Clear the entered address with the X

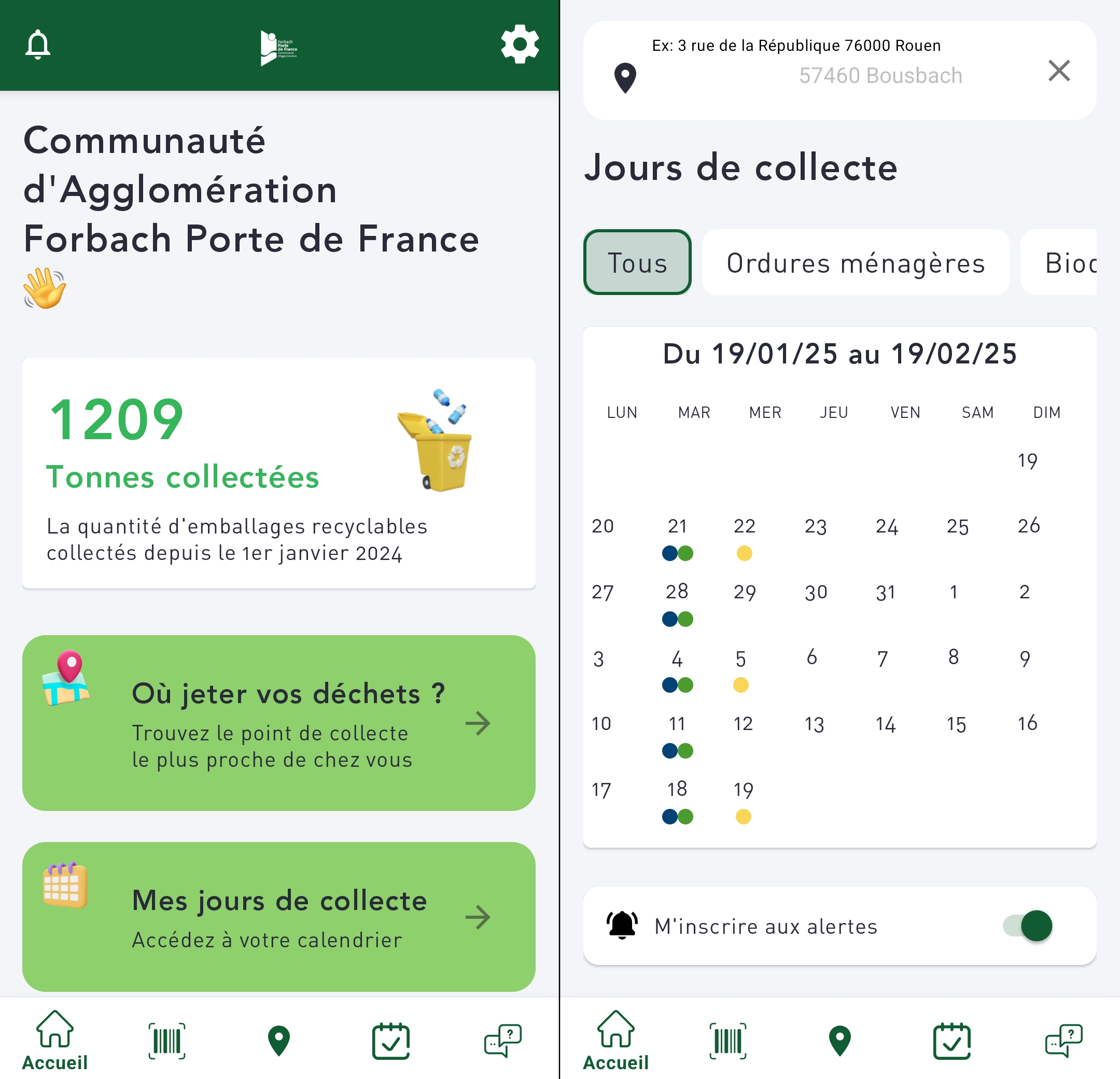(x=1059, y=71)
